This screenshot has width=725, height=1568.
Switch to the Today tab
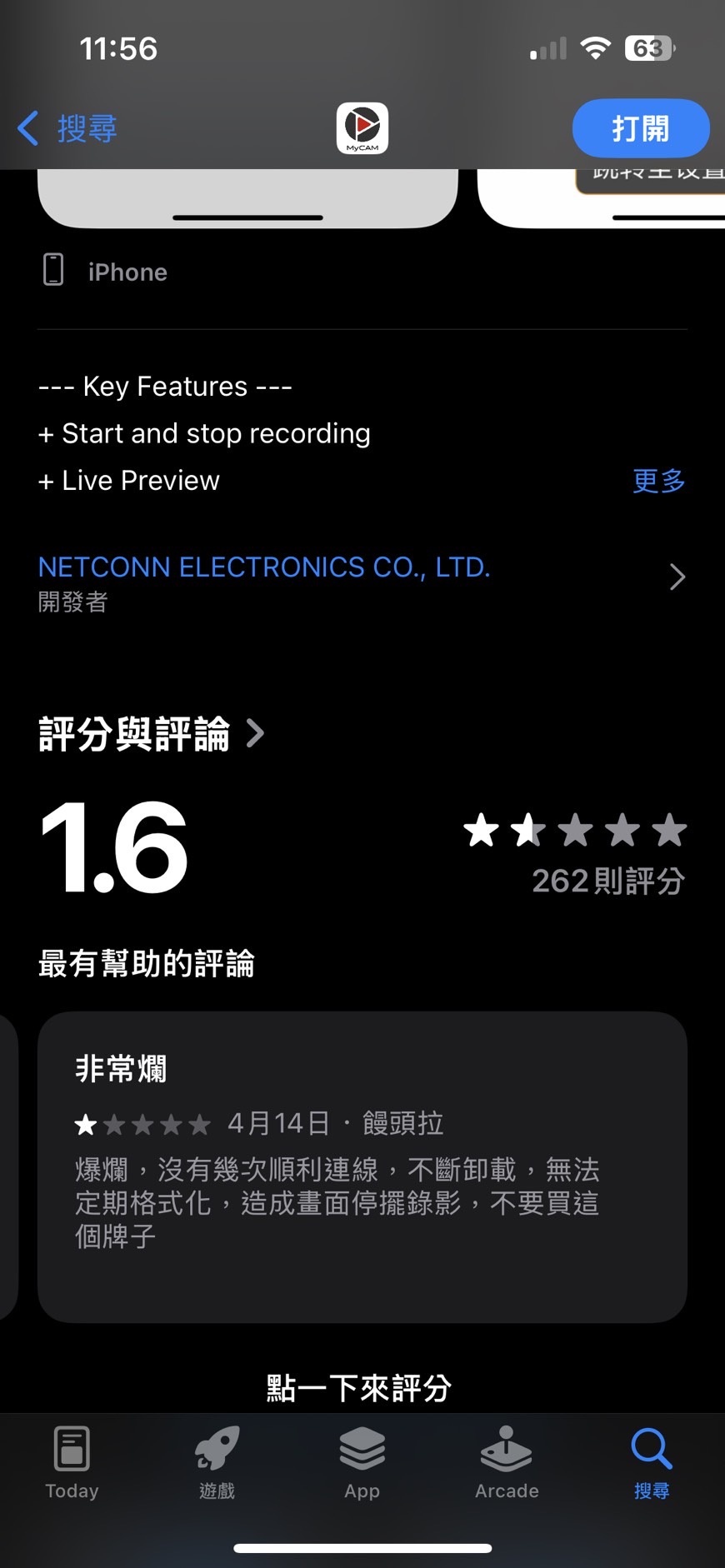(72, 1463)
